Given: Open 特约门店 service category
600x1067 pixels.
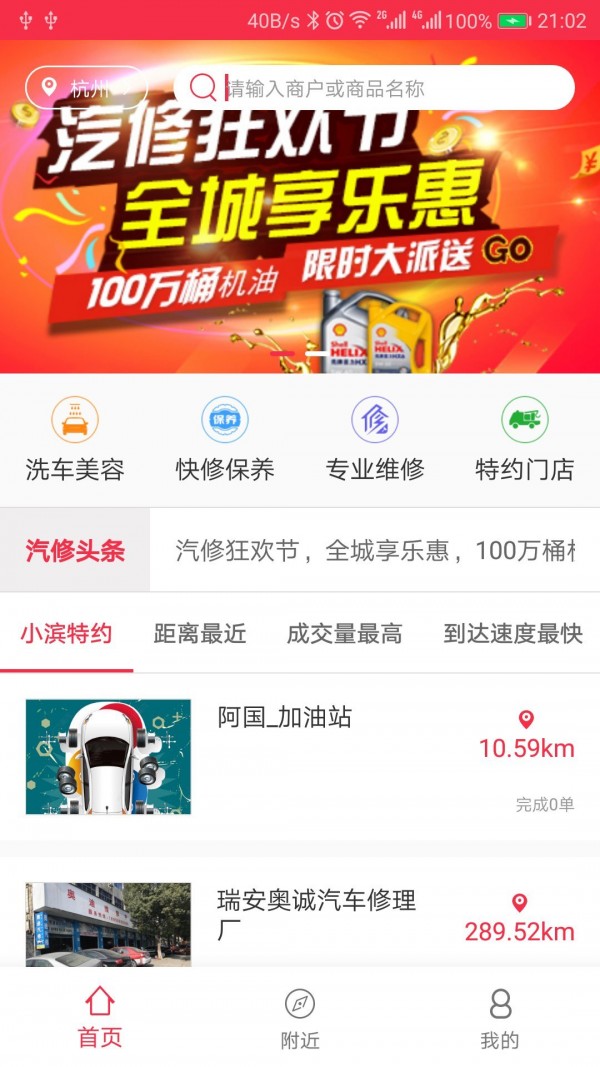Looking at the screenshot, I should click(x=525, y=440).
